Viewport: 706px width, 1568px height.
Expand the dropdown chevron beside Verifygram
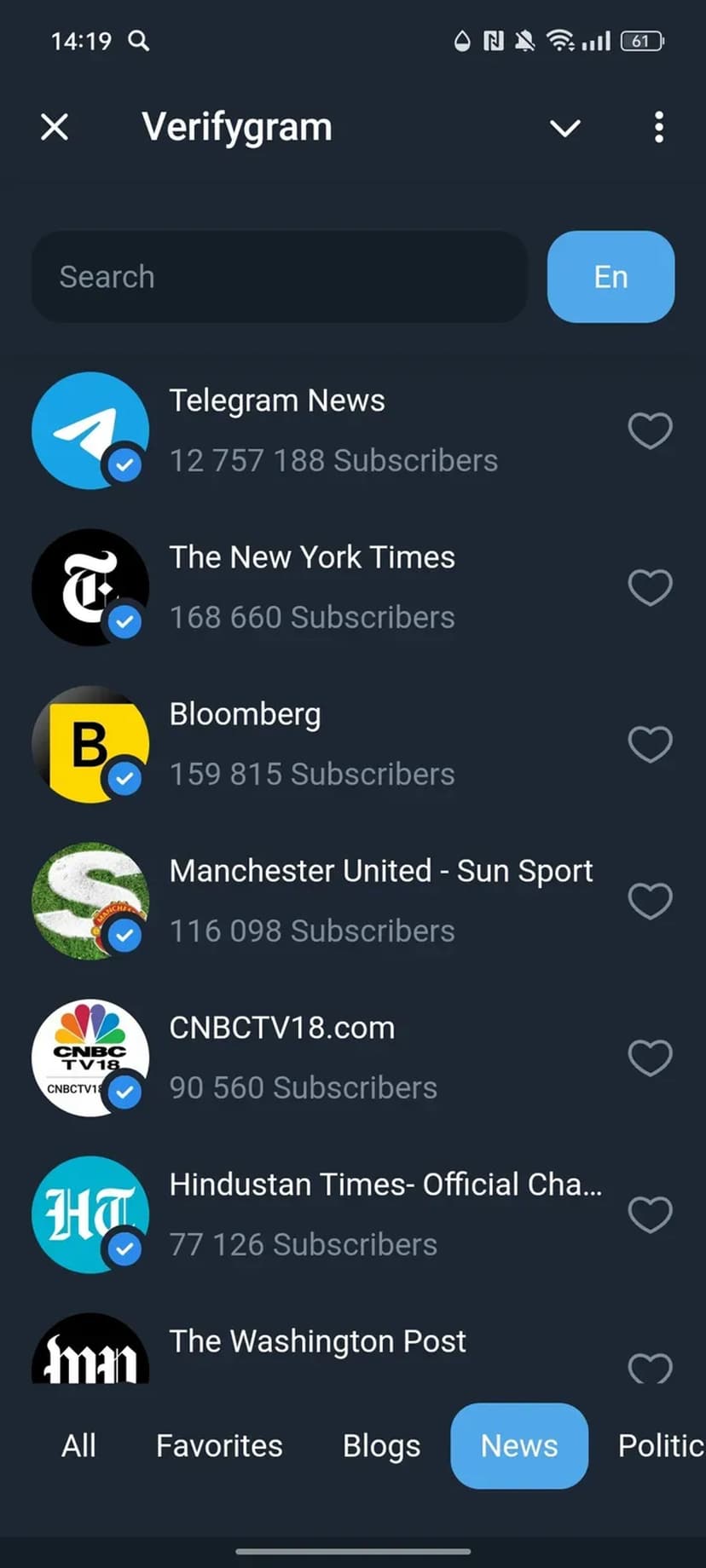coord(564,128)
